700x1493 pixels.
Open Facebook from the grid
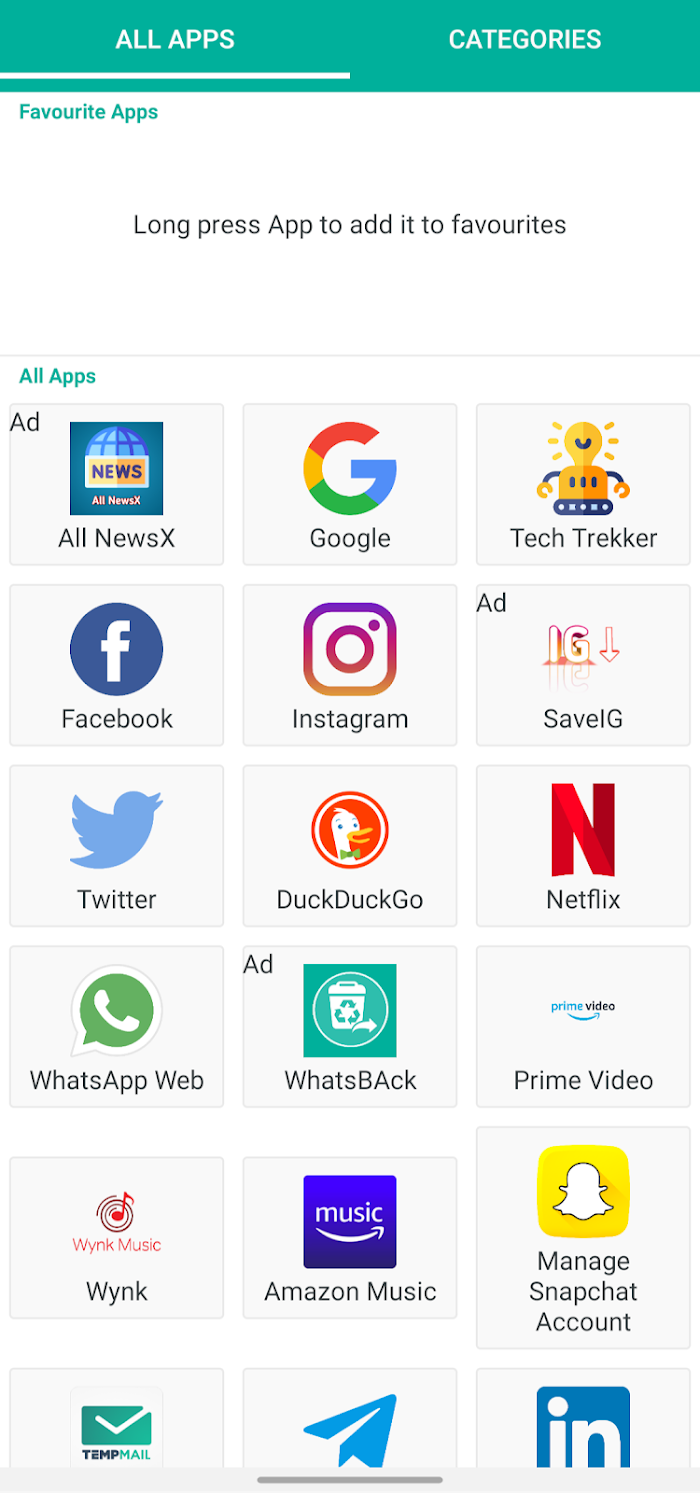[117, 666]
